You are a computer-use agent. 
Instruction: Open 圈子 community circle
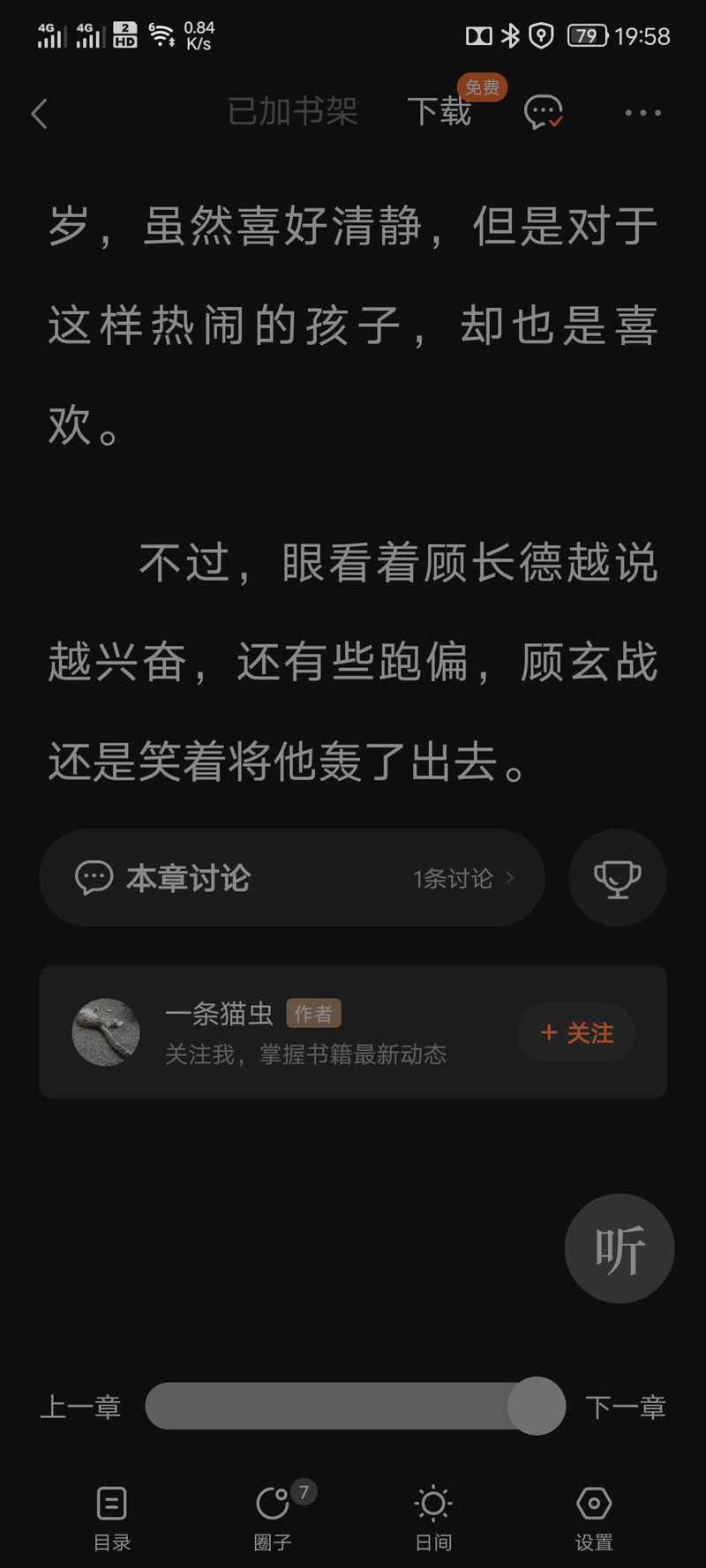(273, 1516)
